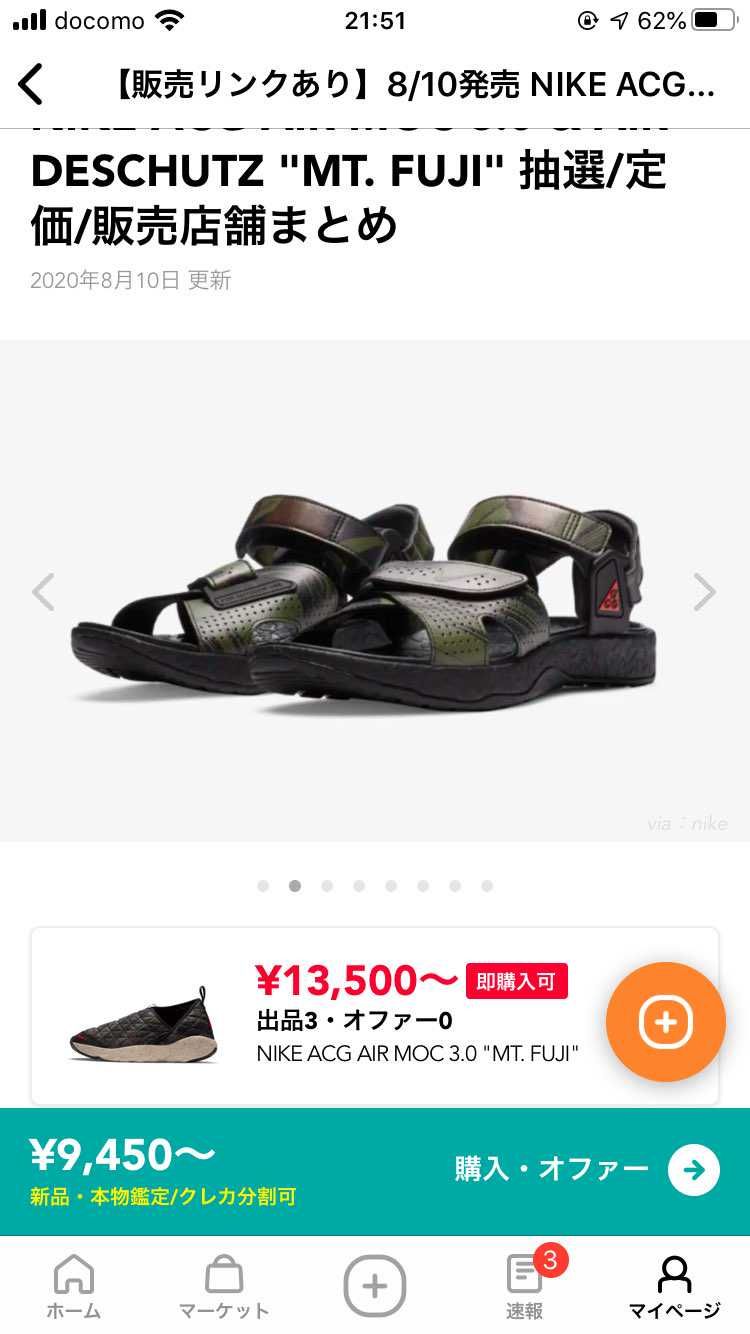Show the next sandal photo

[x=705, y=592]
